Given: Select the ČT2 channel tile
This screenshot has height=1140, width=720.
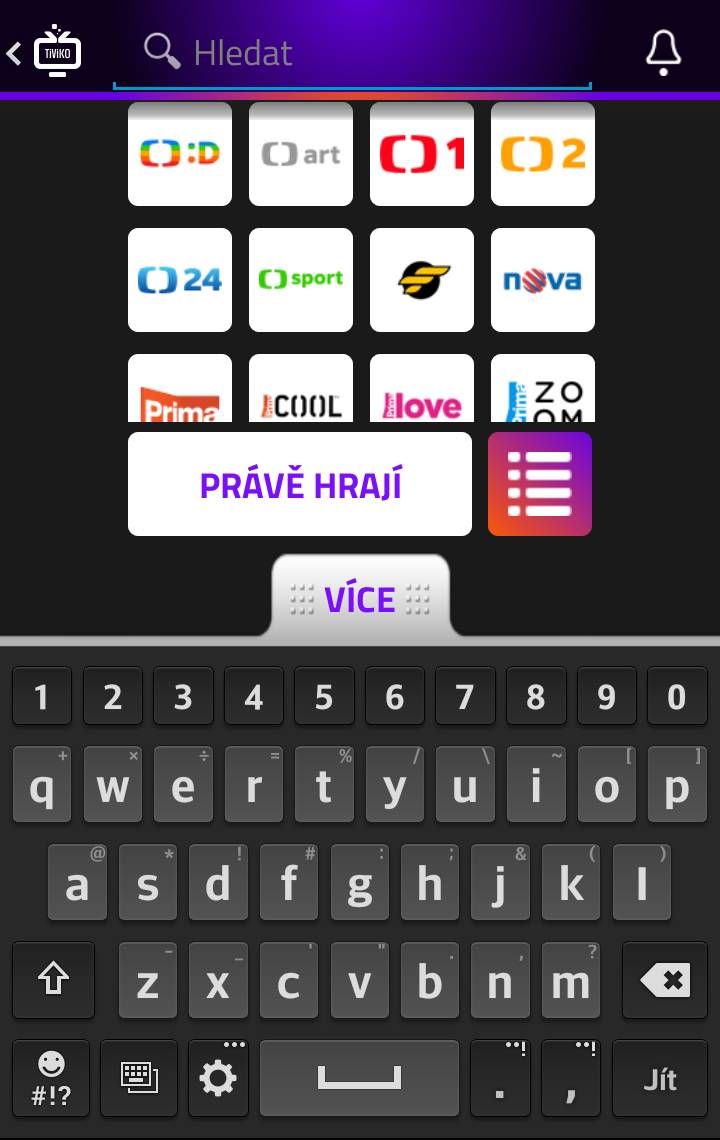Looking at the screenshot, I should click(543, 154).
